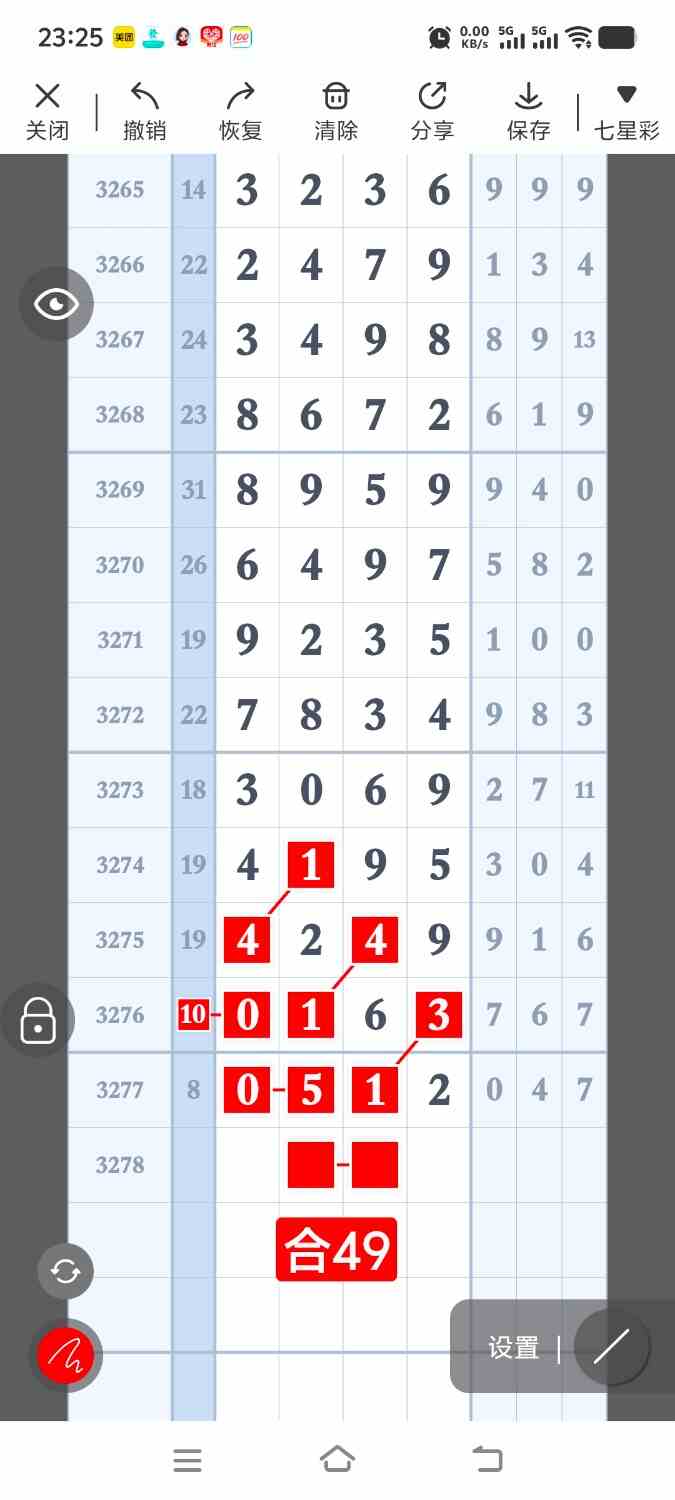Select the red scribble pen tool
This screenshot has height=1500, width=675.
66,1355
